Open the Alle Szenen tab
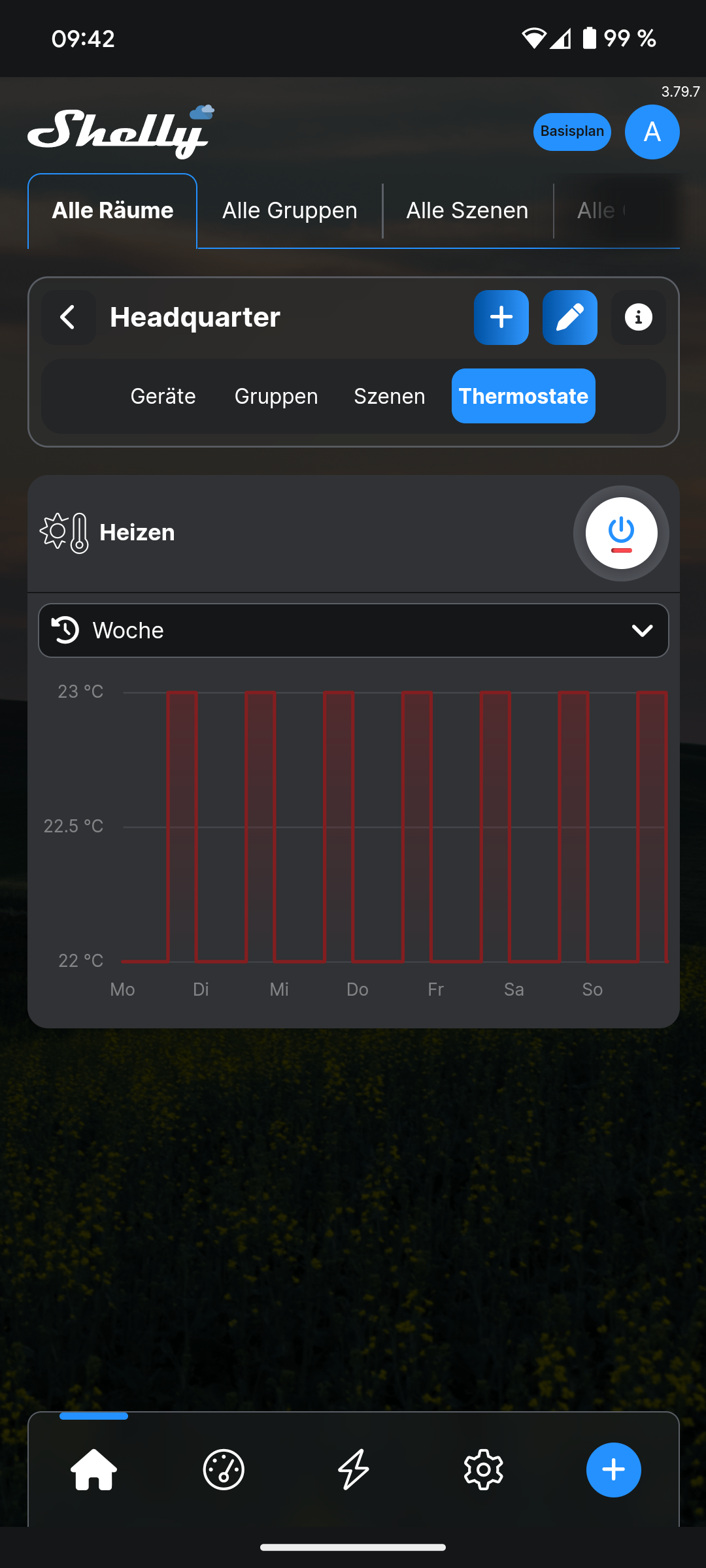 coord(467,210)
